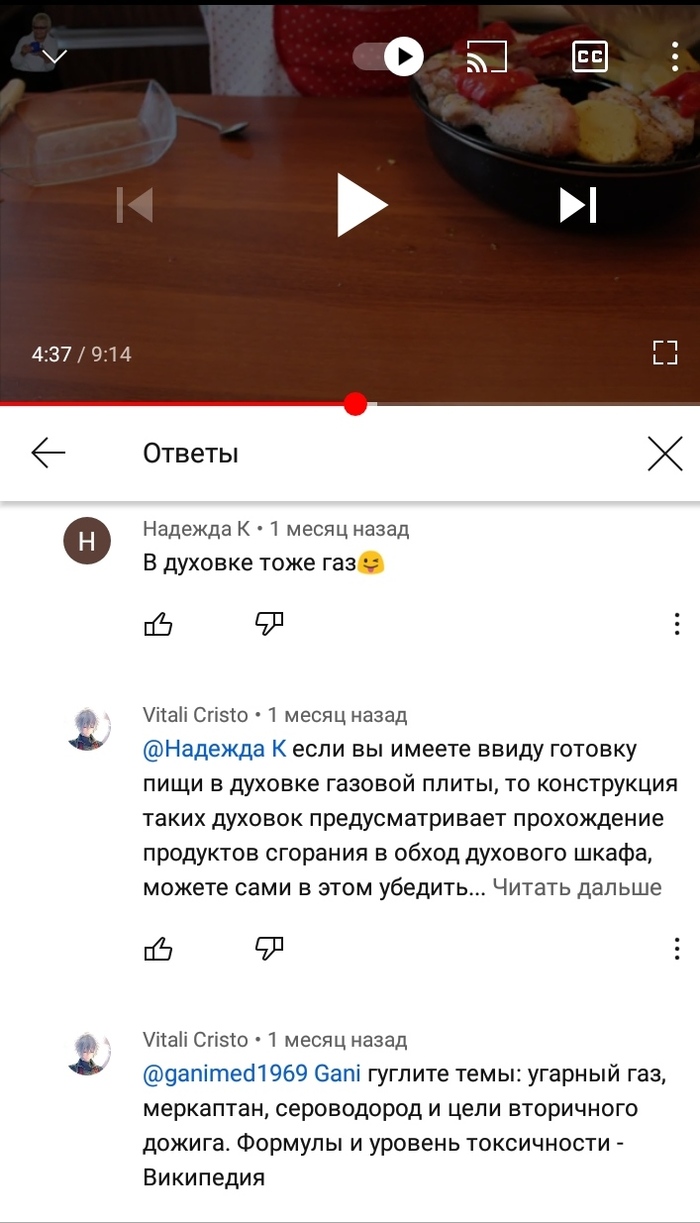Toggle the autoplay switch

[x=389, y=57]
